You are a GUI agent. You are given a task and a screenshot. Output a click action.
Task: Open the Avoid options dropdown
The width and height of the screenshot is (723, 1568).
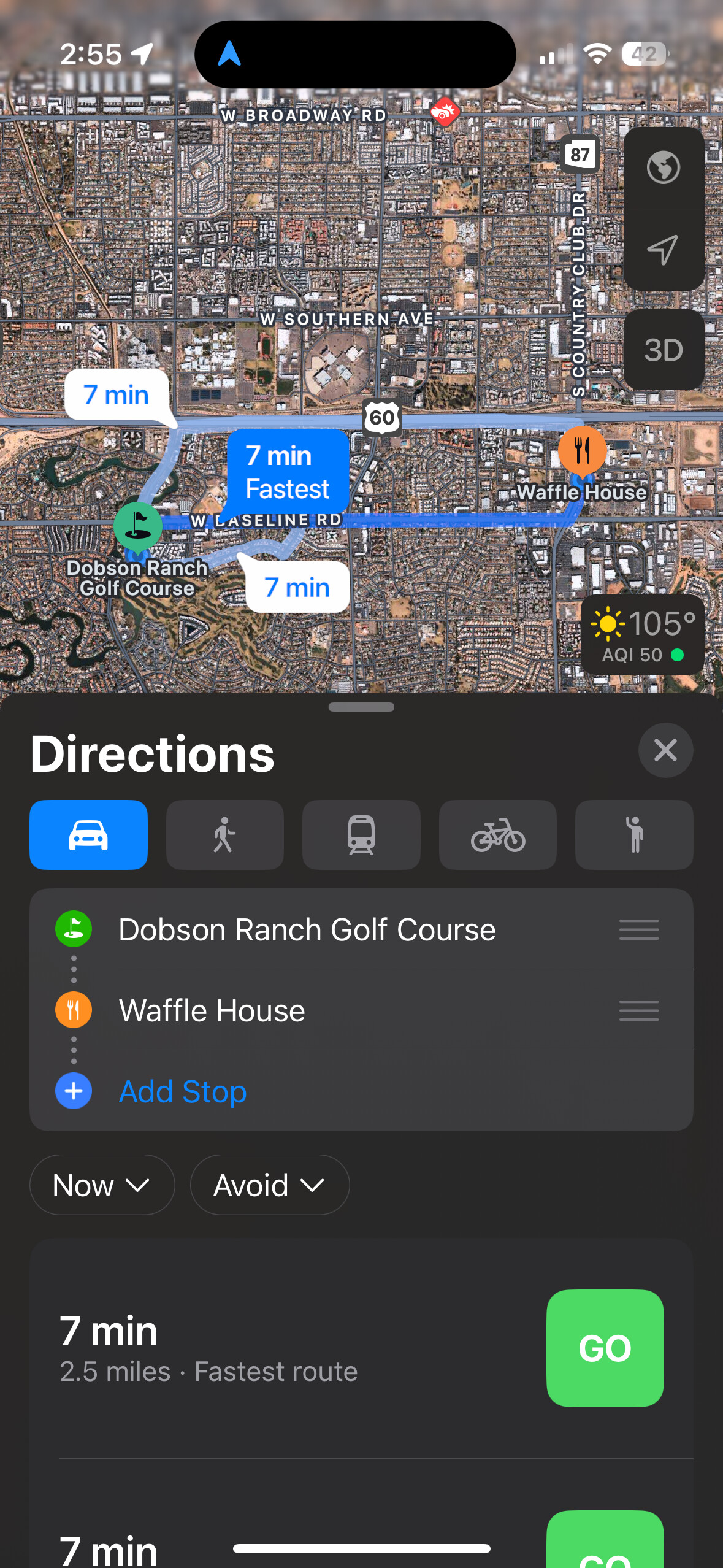[269, 1185]
